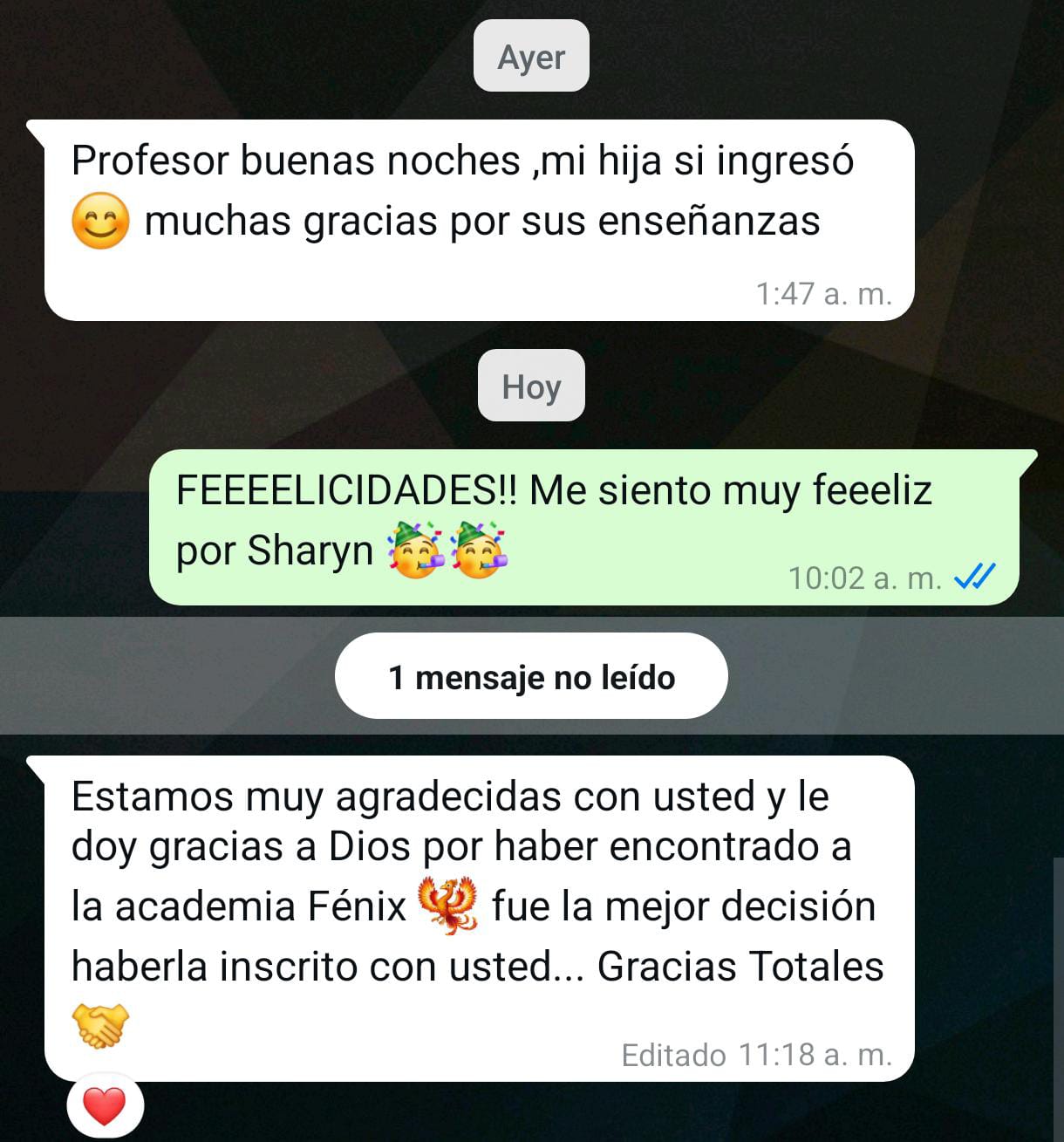Click the blue double checkmark on the sent message
Screen dimensions: 1064x1142
[976, 575]
